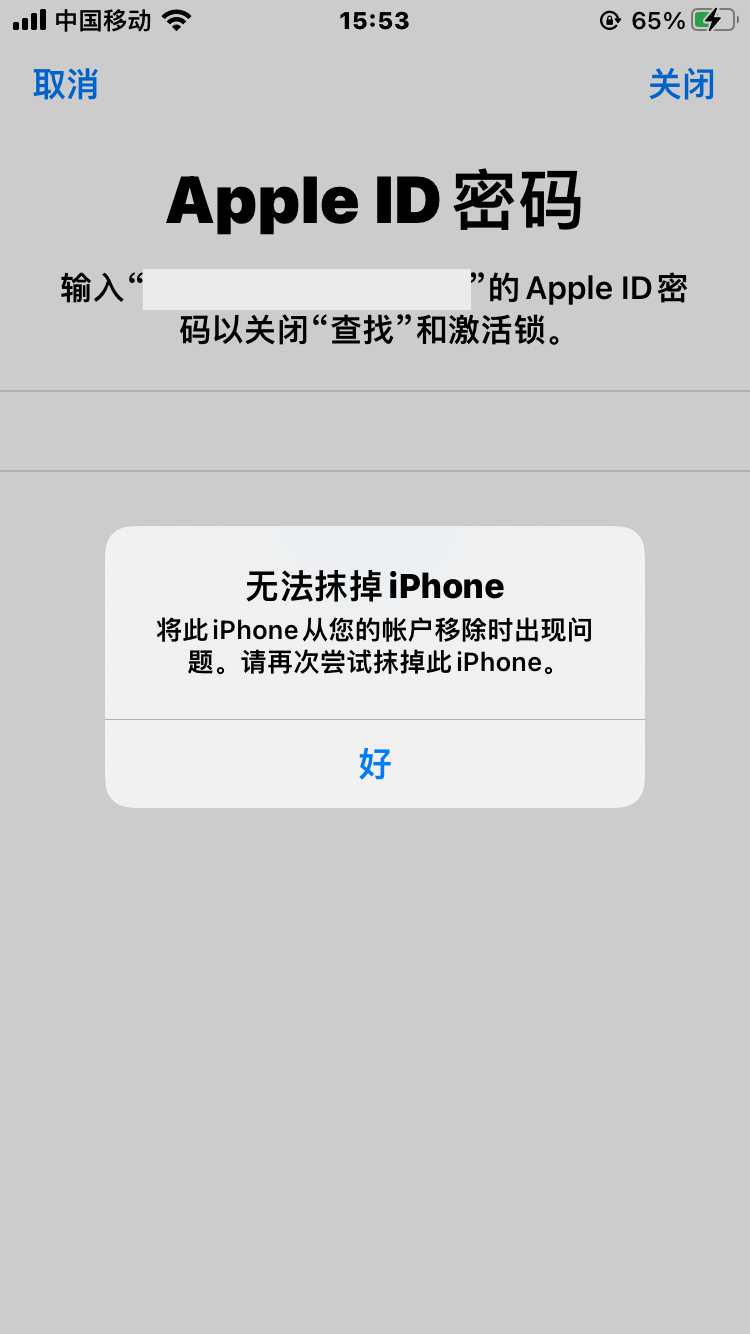Tap 好 to dismiss the alert
Viewport: 750px width, 1334px height.
375,764
